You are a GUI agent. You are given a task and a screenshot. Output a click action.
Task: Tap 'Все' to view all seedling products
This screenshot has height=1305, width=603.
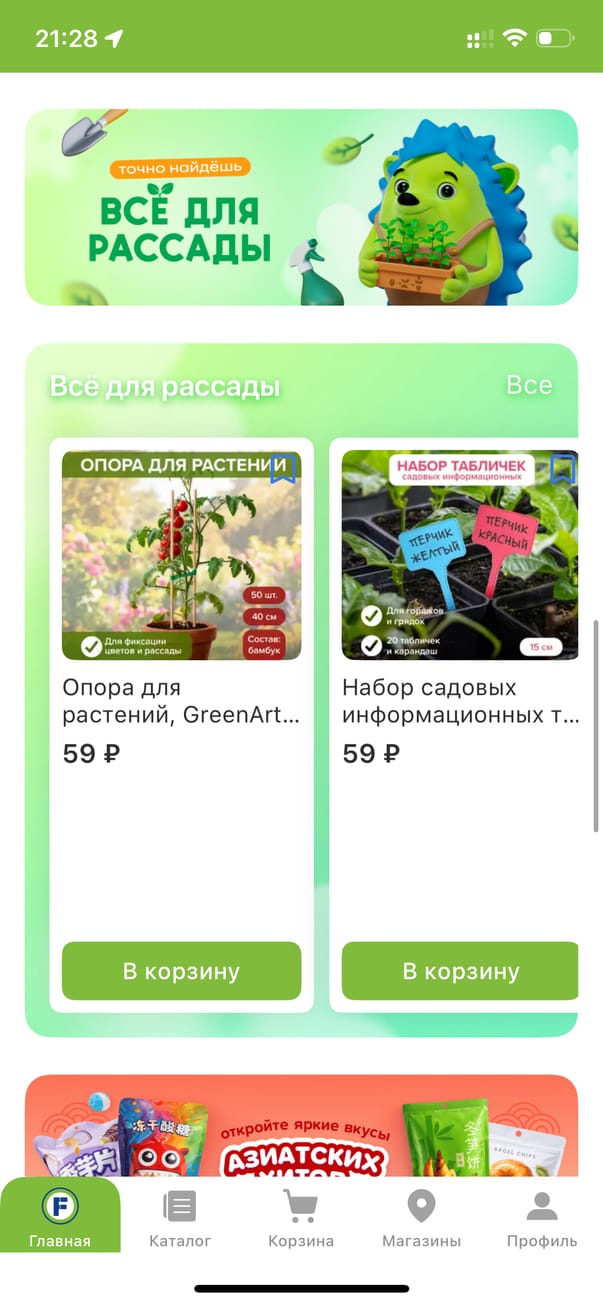click(x=529, y=386)
